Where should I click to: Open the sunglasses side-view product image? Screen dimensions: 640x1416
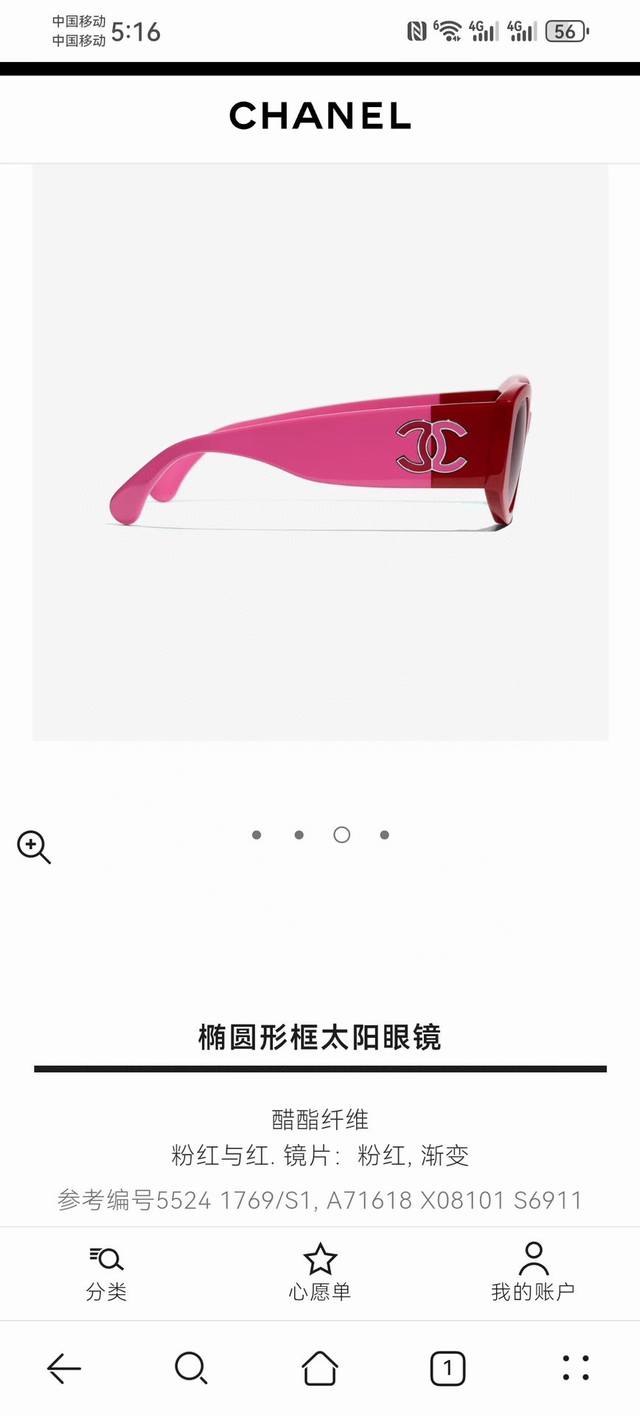[x=320, y=453]
